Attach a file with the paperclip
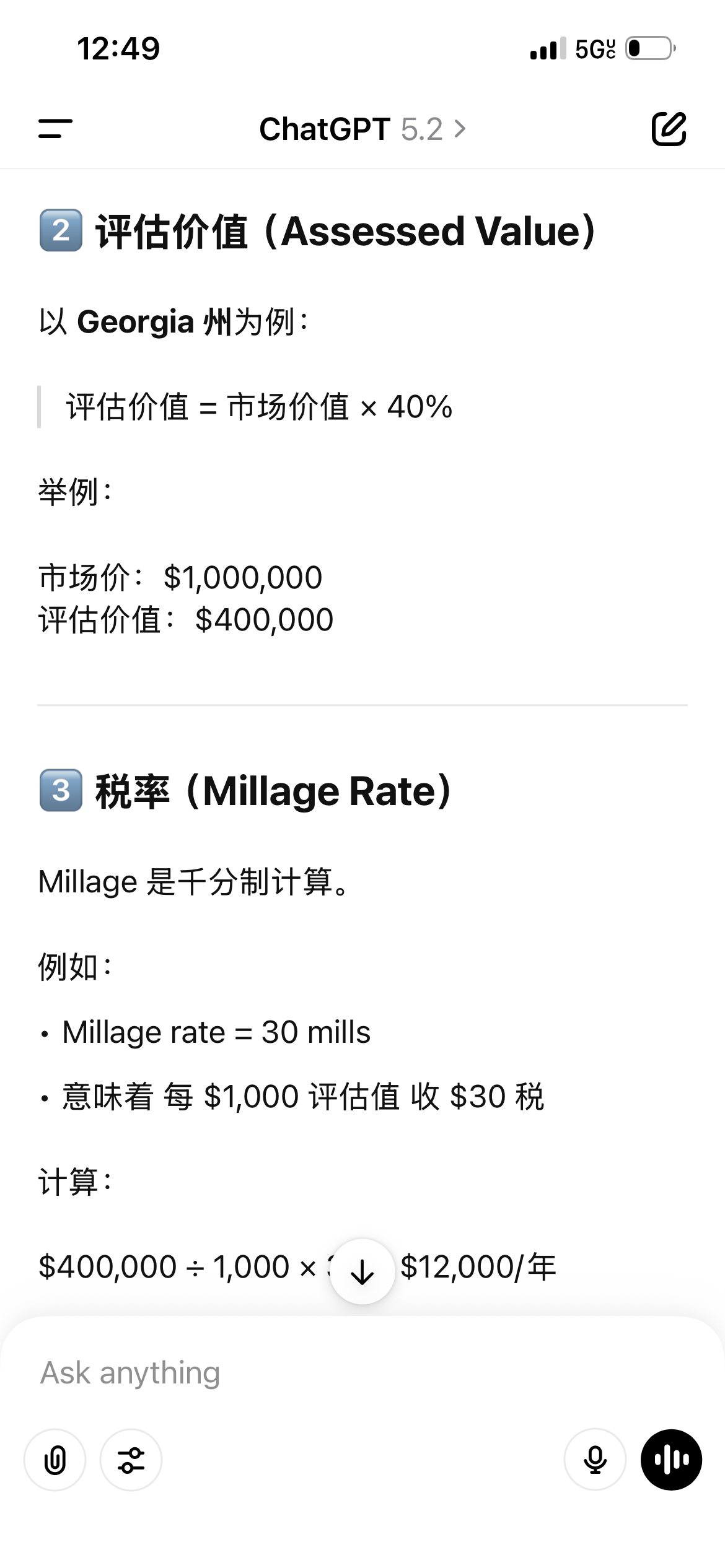Viewport: 725px width, 1568px height. point(55,1460)
